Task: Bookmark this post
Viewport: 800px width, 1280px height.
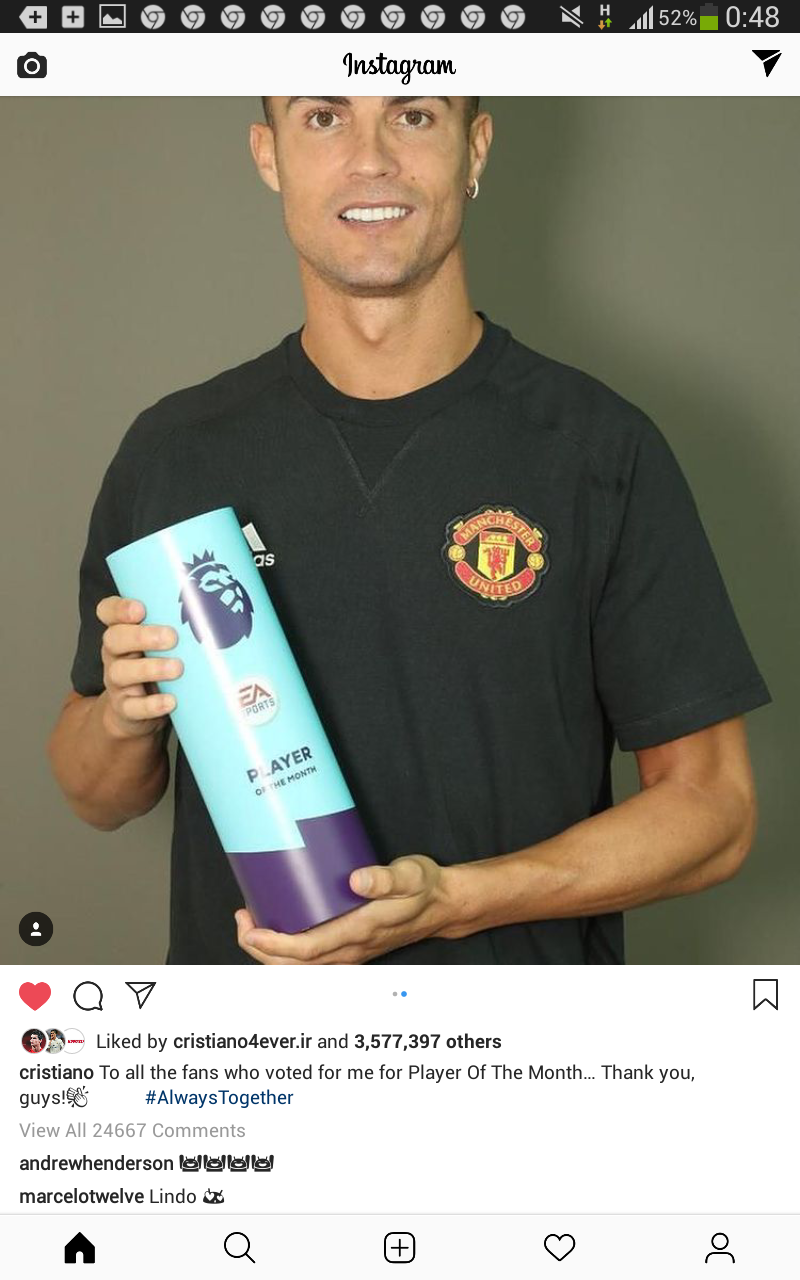Action: click(765, 994)
